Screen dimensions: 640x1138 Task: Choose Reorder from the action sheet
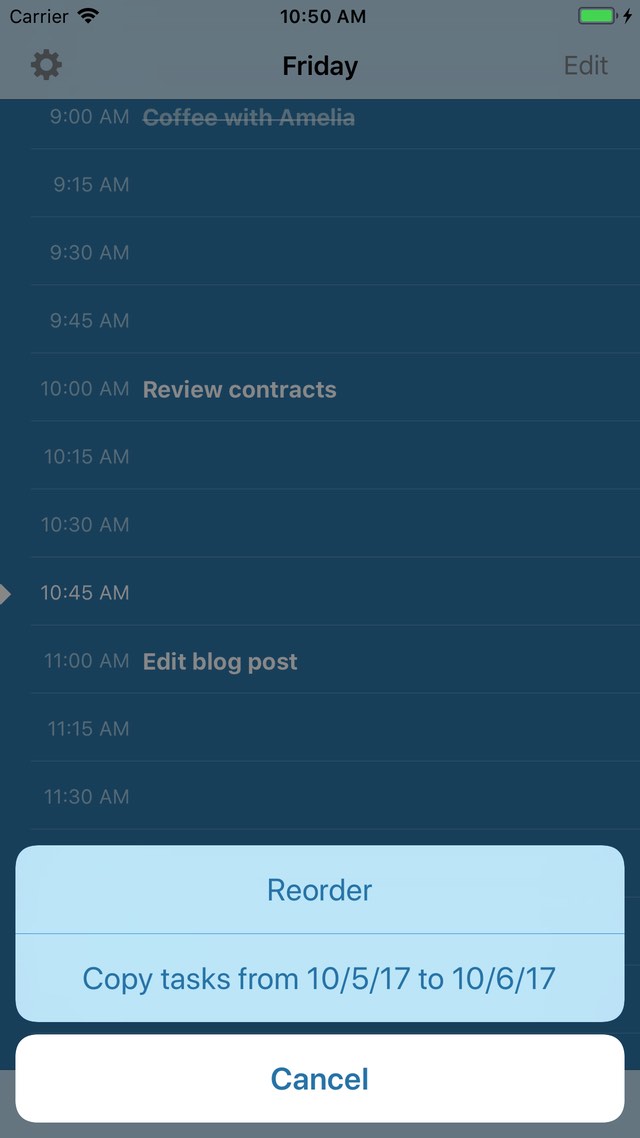tap(320, 890)
